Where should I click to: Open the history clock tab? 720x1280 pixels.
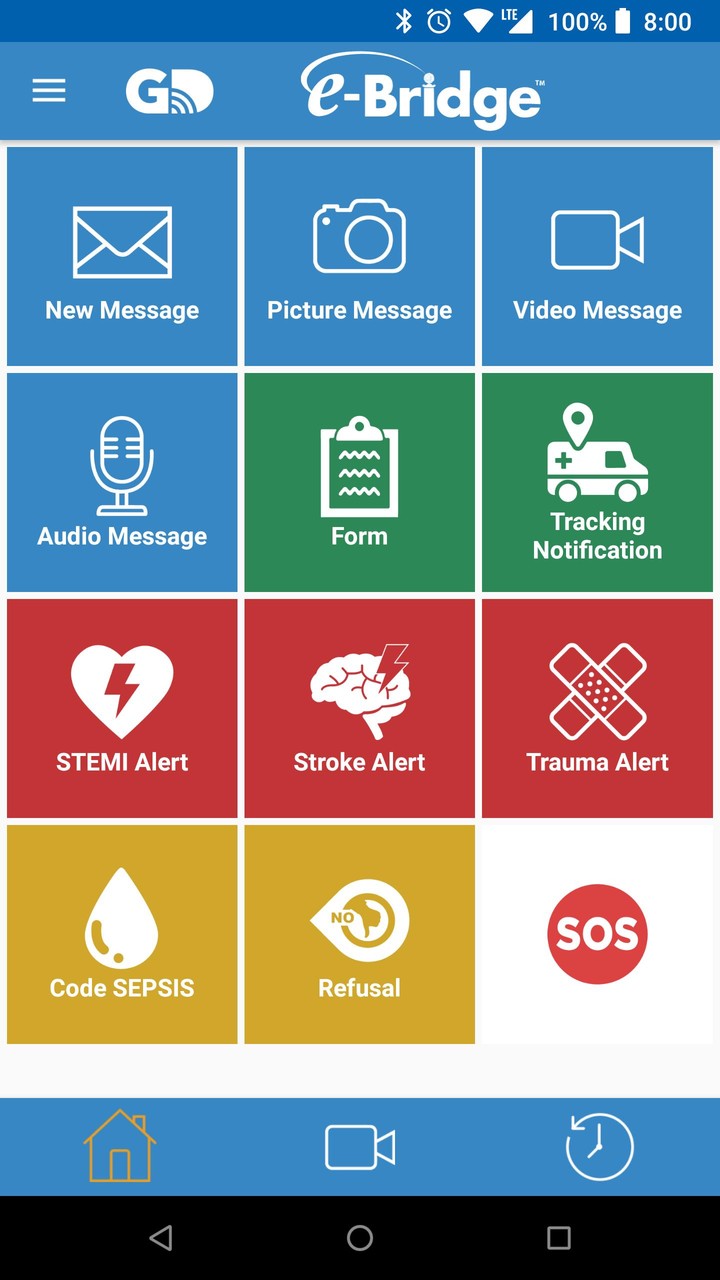tap(599, 1147)
